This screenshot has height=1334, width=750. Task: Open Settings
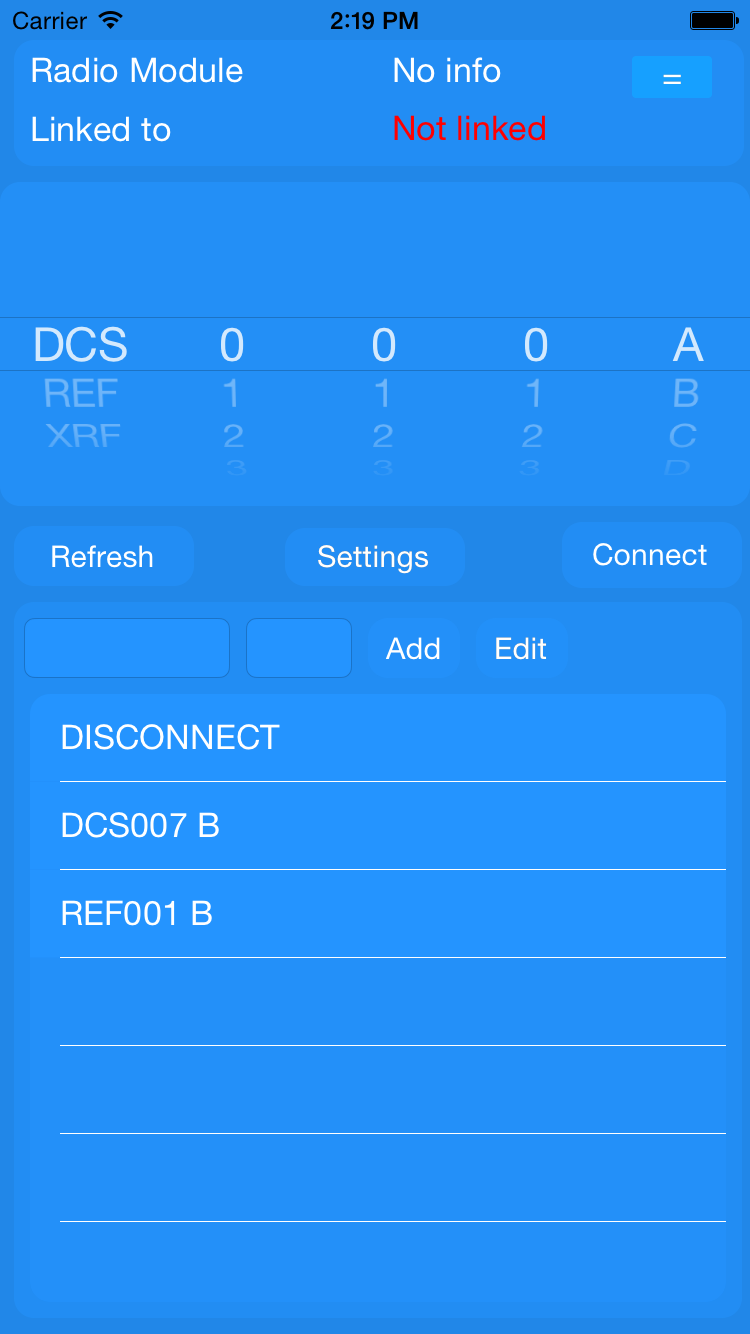point(374,556)
